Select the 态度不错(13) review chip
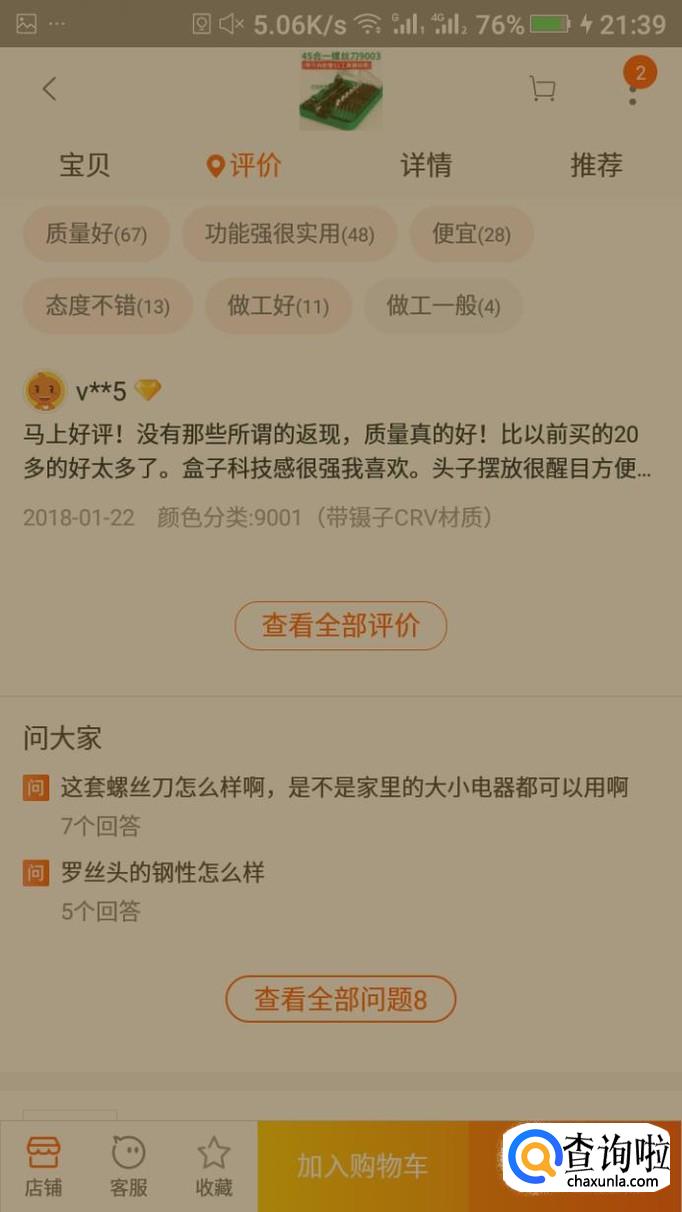 click(107, 305)
